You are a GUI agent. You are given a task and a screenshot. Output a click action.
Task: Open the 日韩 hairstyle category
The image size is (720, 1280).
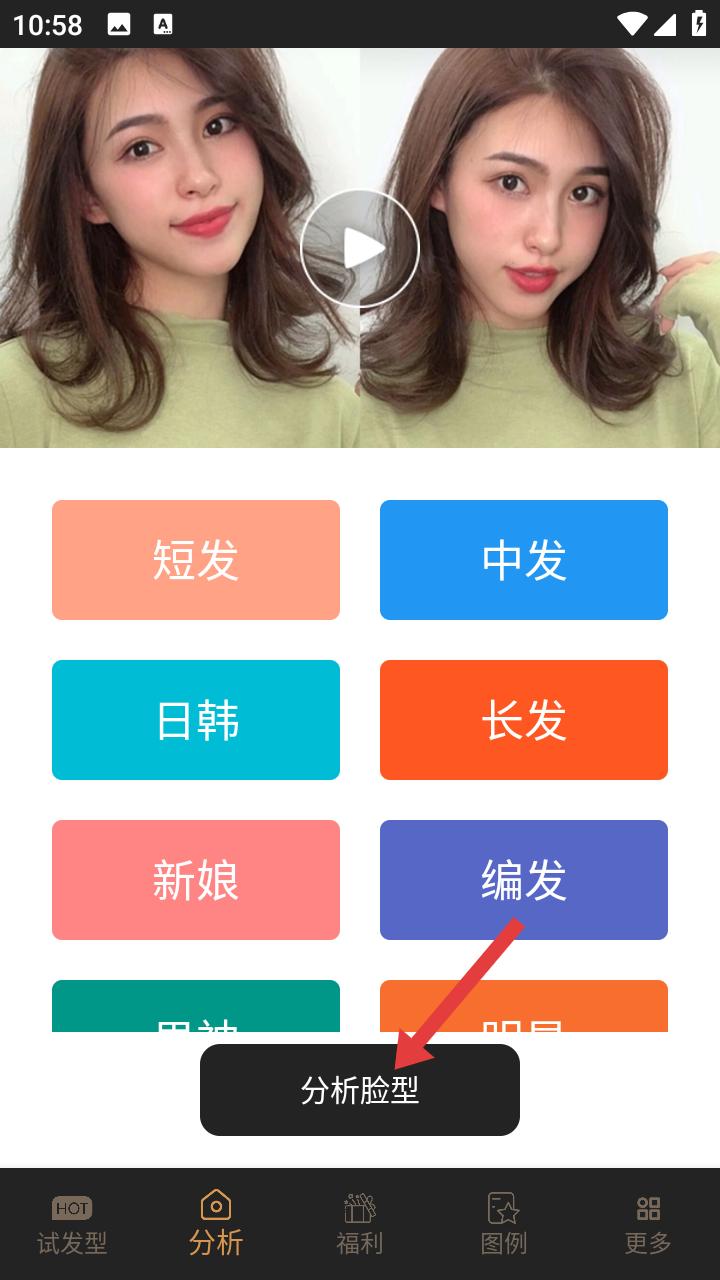point(196,720)
